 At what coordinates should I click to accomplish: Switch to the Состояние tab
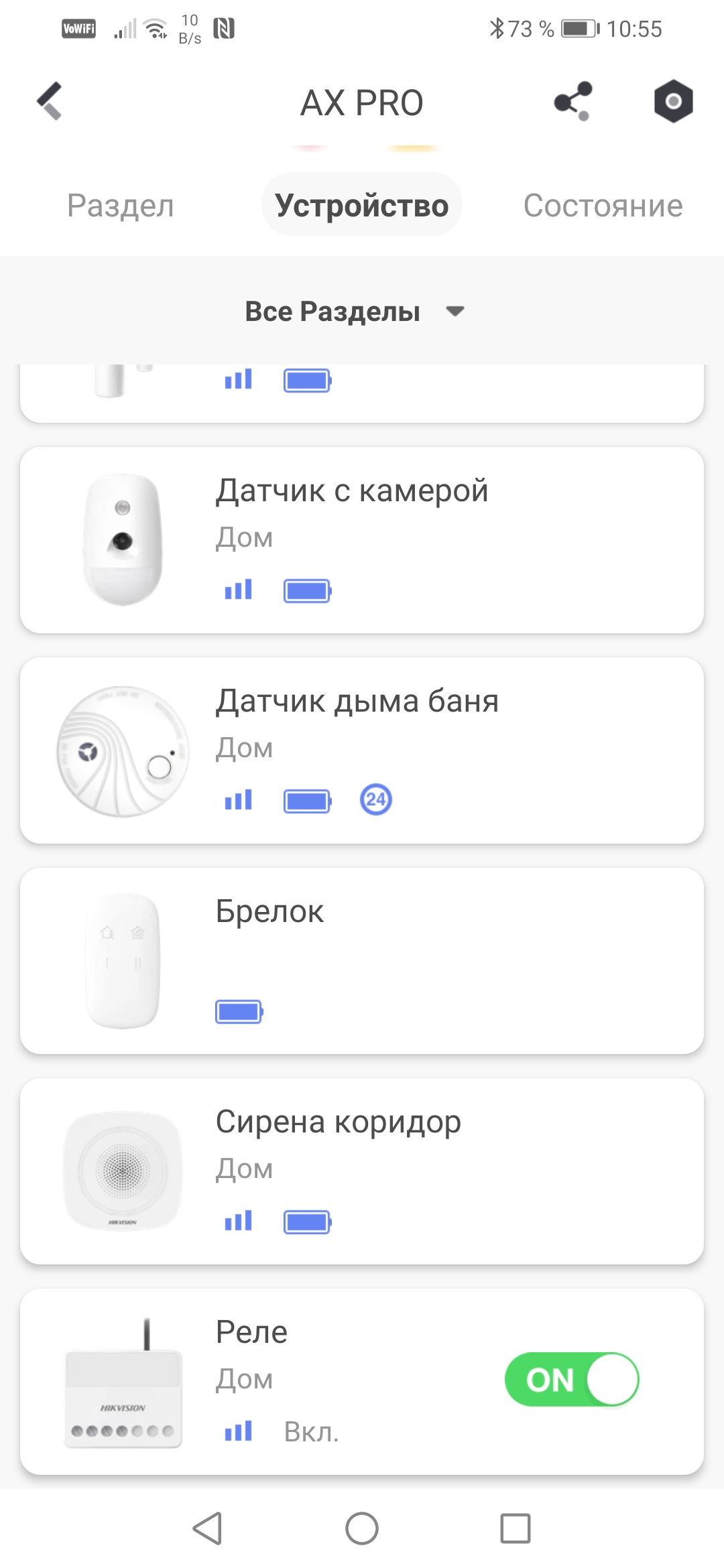[x=603, y=205]
